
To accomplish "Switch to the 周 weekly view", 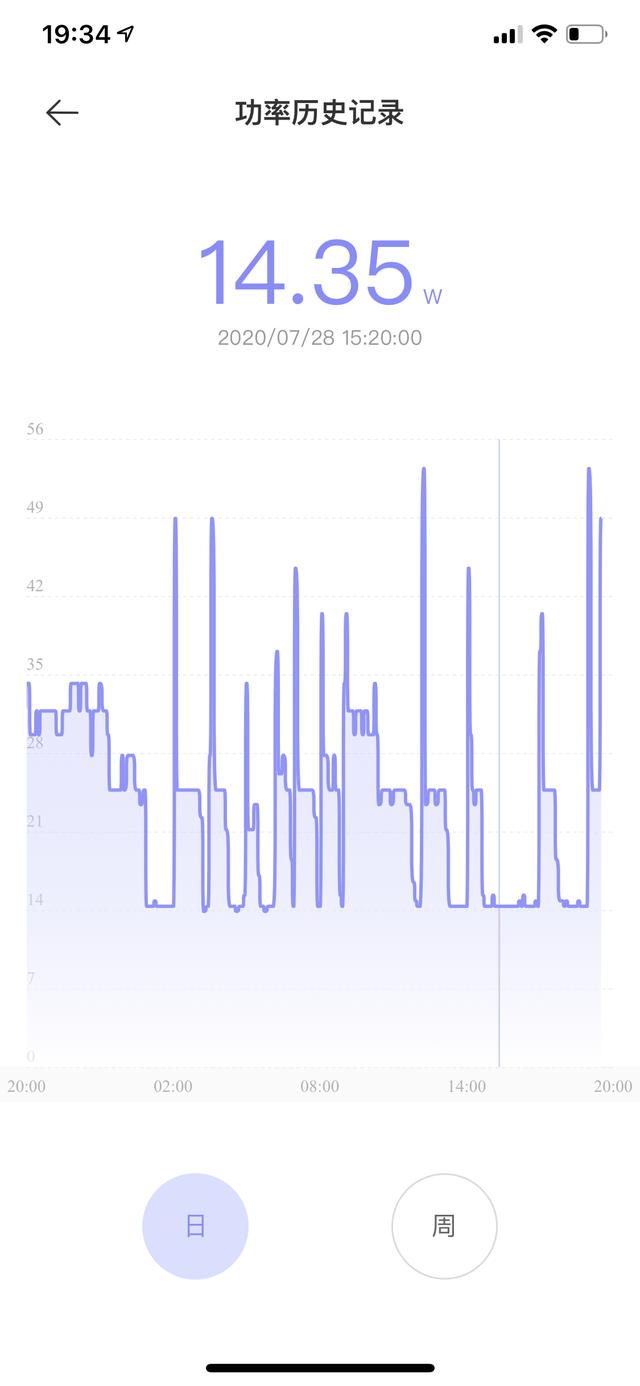I will [444, 1226].
